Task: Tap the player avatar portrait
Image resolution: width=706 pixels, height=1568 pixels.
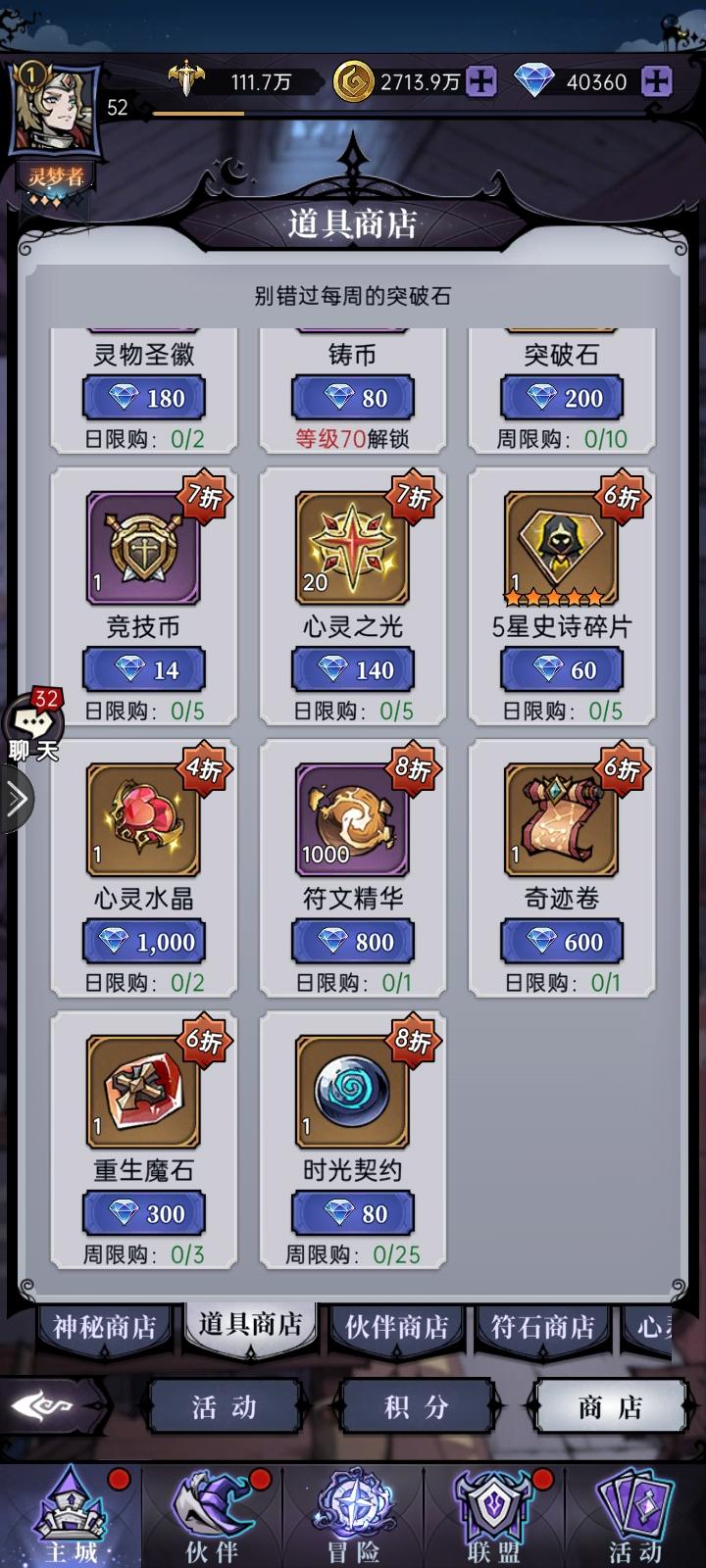Action: 54,108
